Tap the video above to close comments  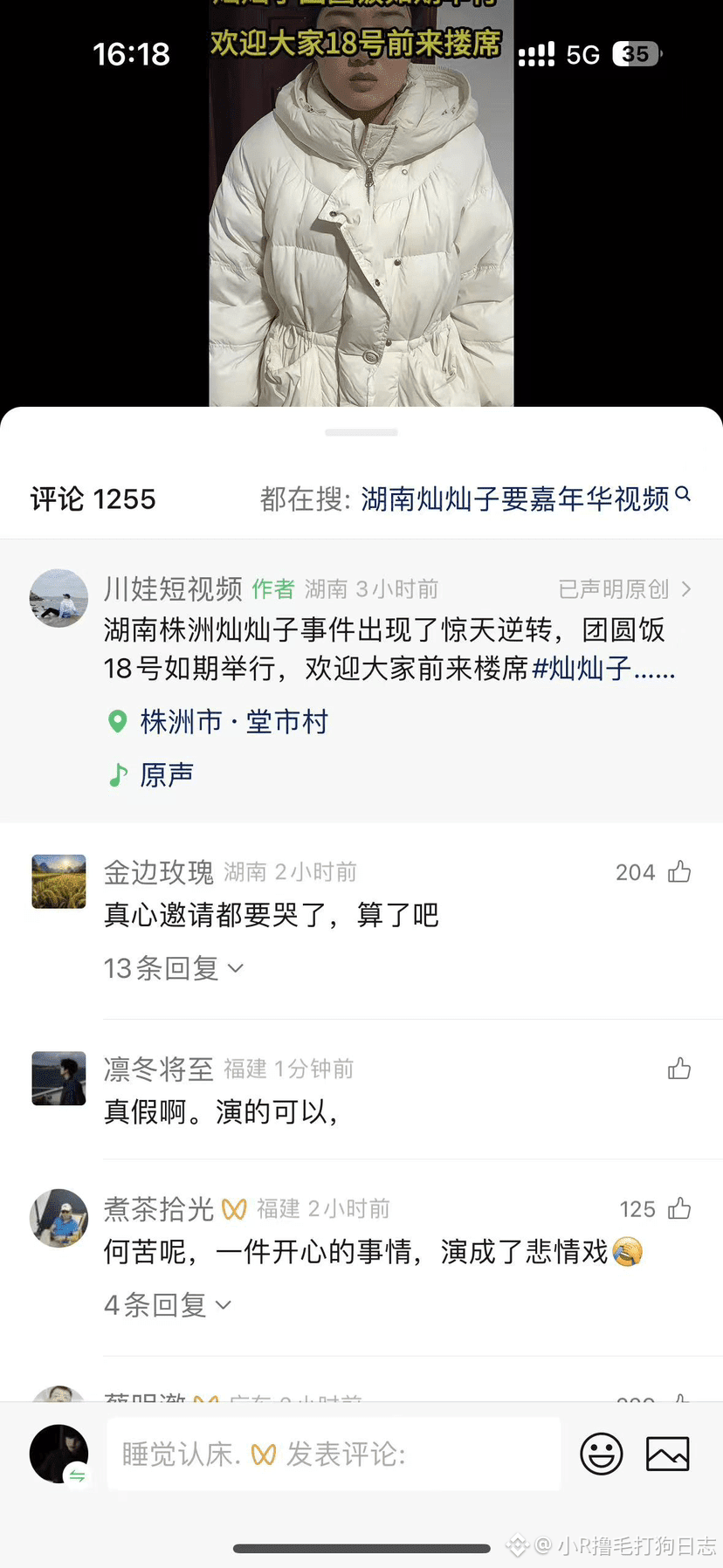pyautogui.click(x=361, y=218)
